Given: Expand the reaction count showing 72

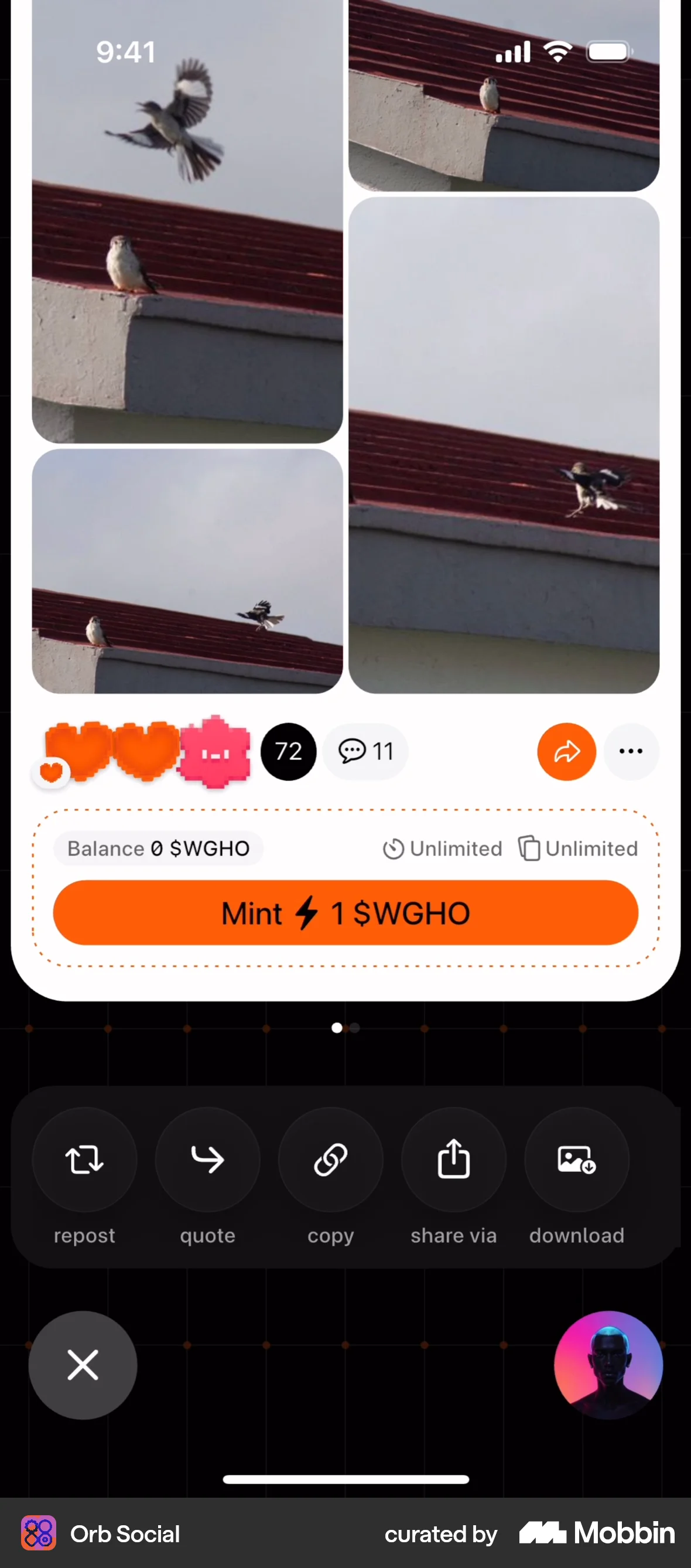Looking at the screenshot, I should click(288, 751).
